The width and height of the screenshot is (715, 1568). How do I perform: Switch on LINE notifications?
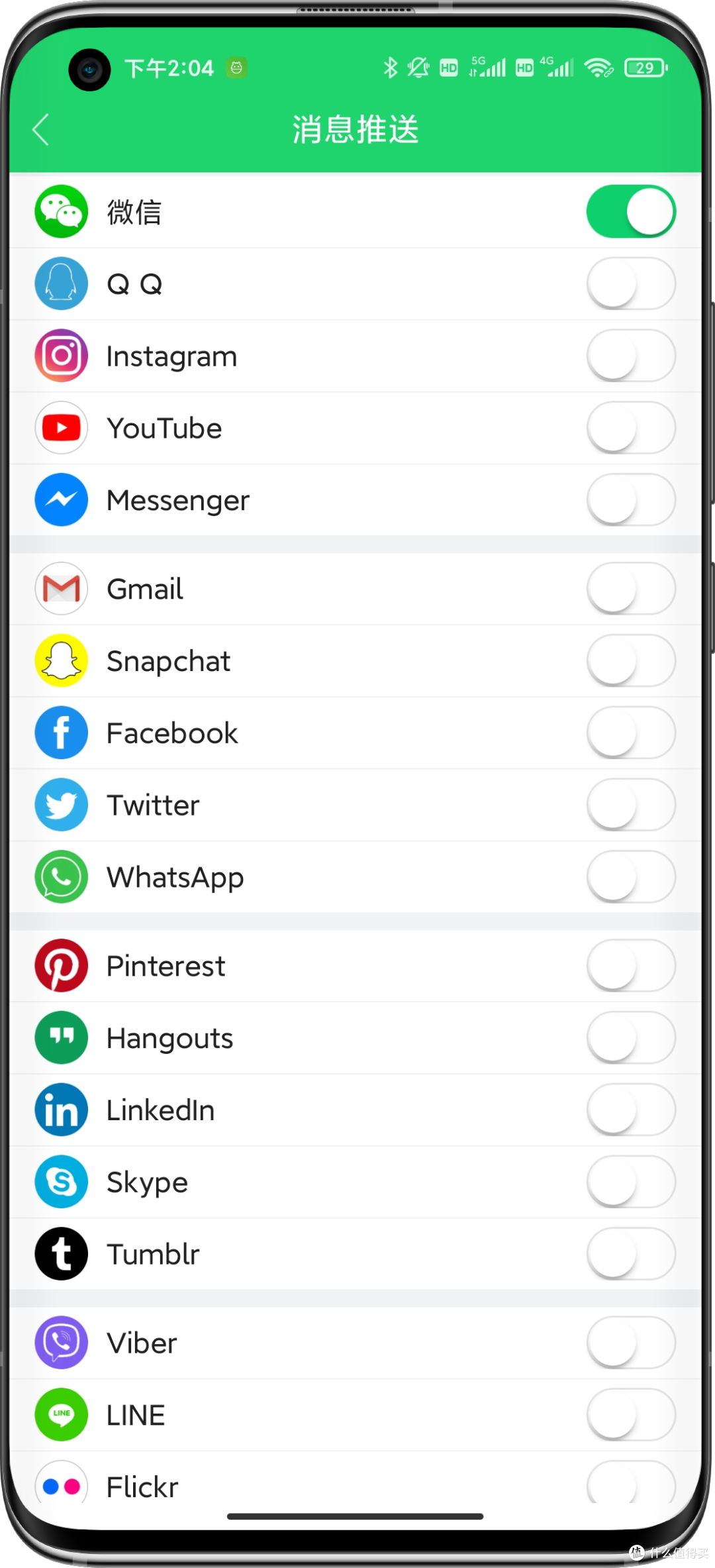click(x=630, y=1416)
